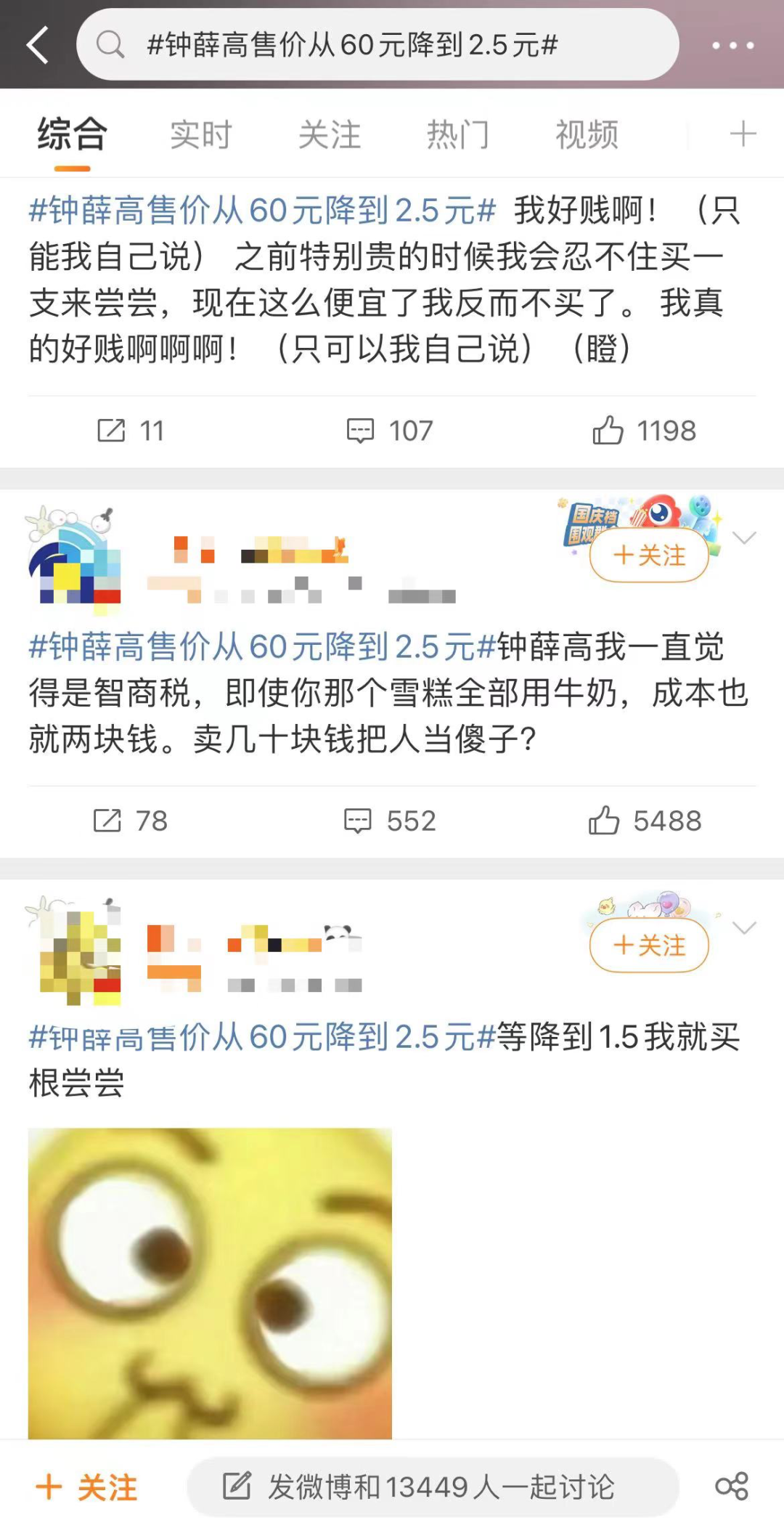Open the three-dot overflow menu
Screen dimensions: 784x1525
coord(732,45)
